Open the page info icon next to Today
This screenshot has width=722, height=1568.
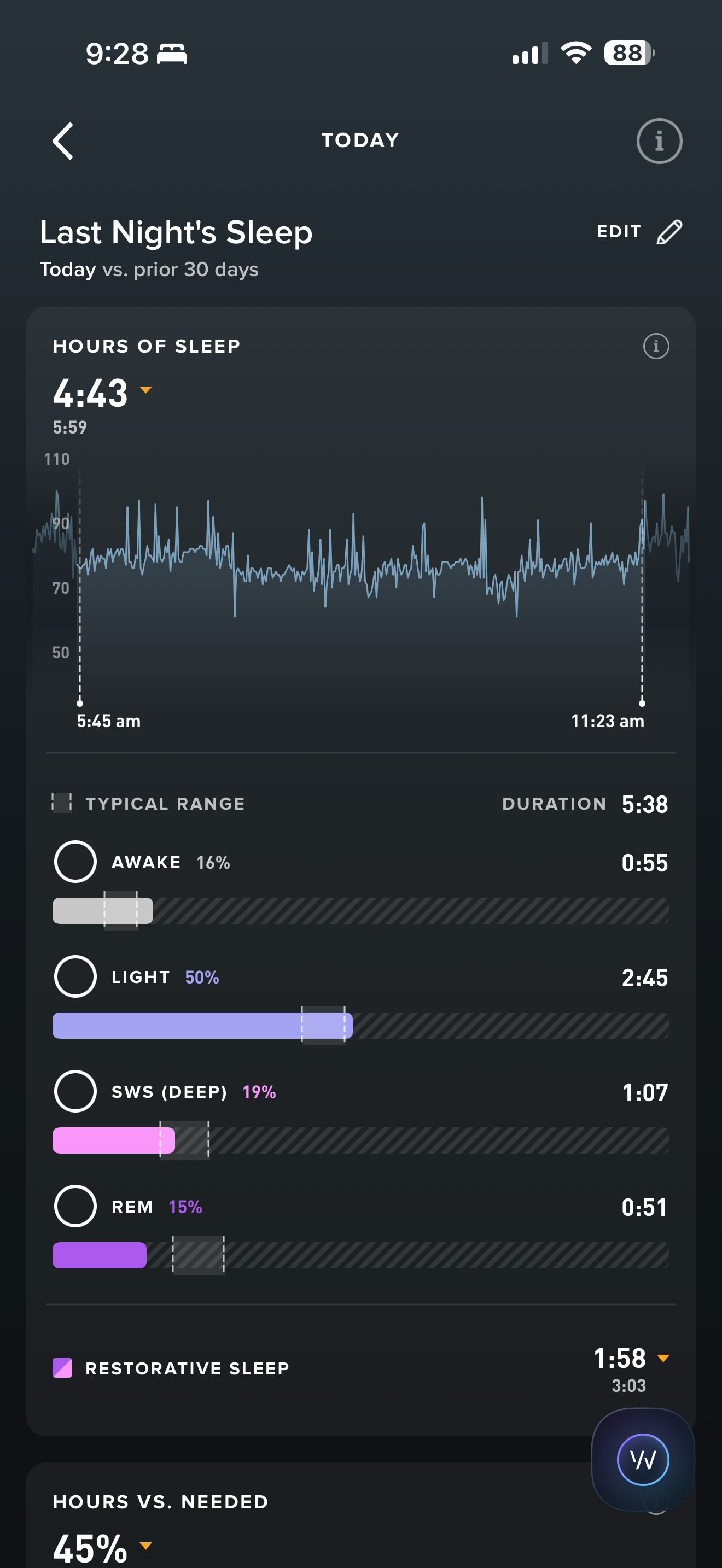tap(659, 141)
